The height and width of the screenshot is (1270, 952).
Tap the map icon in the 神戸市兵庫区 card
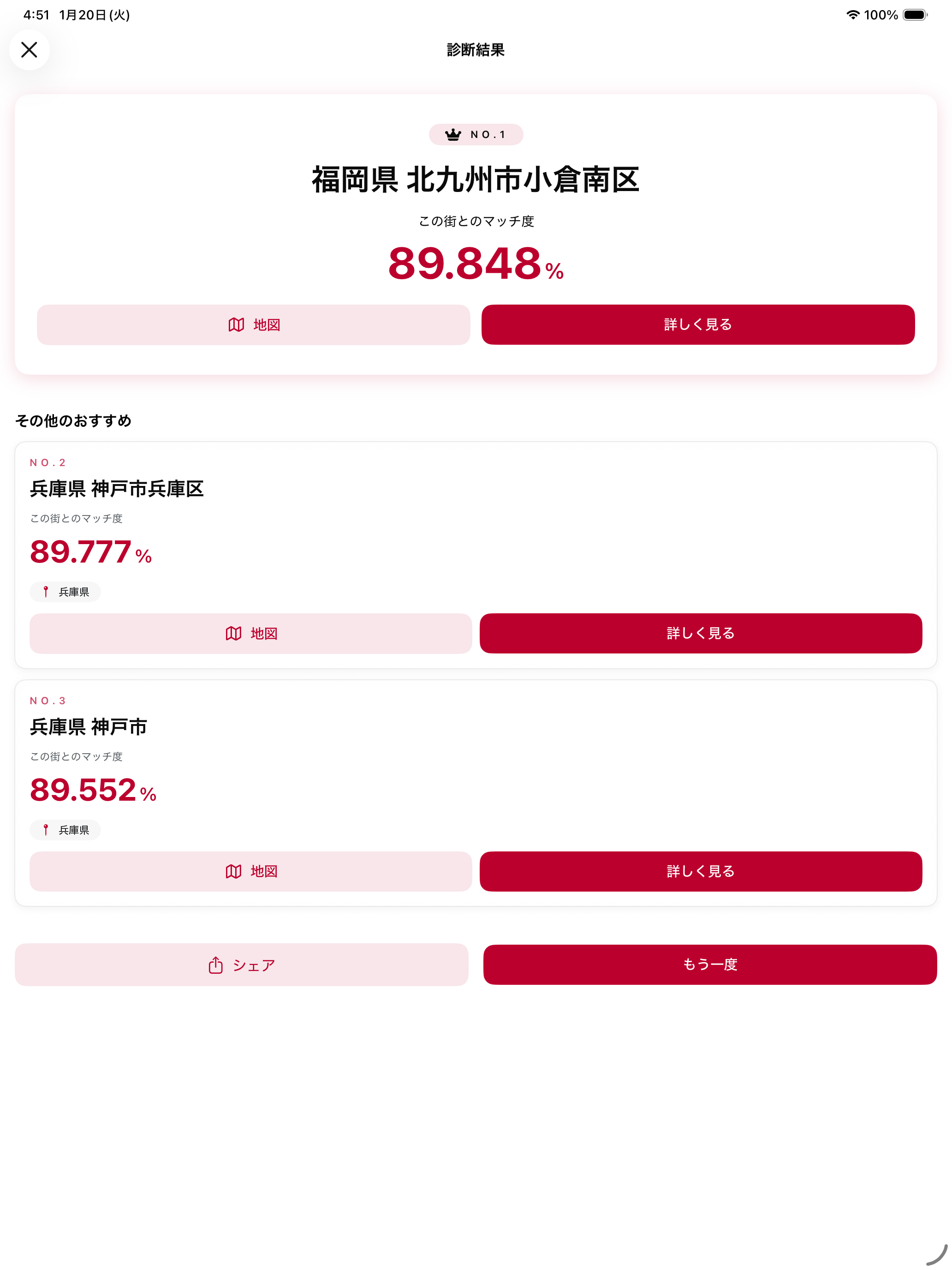point(234,634)
